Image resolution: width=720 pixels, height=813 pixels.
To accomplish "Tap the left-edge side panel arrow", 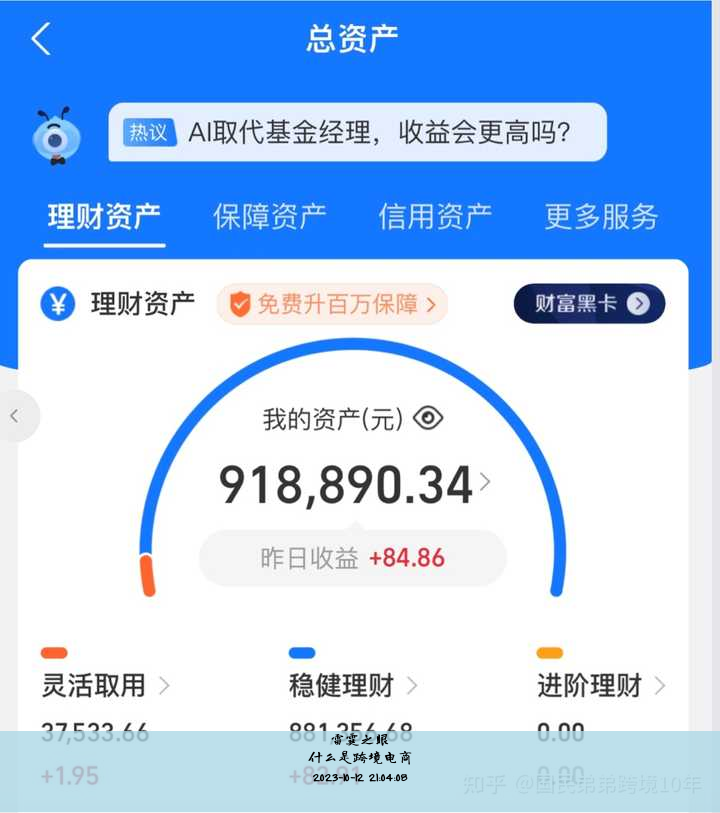I will [x=15, y=416].
